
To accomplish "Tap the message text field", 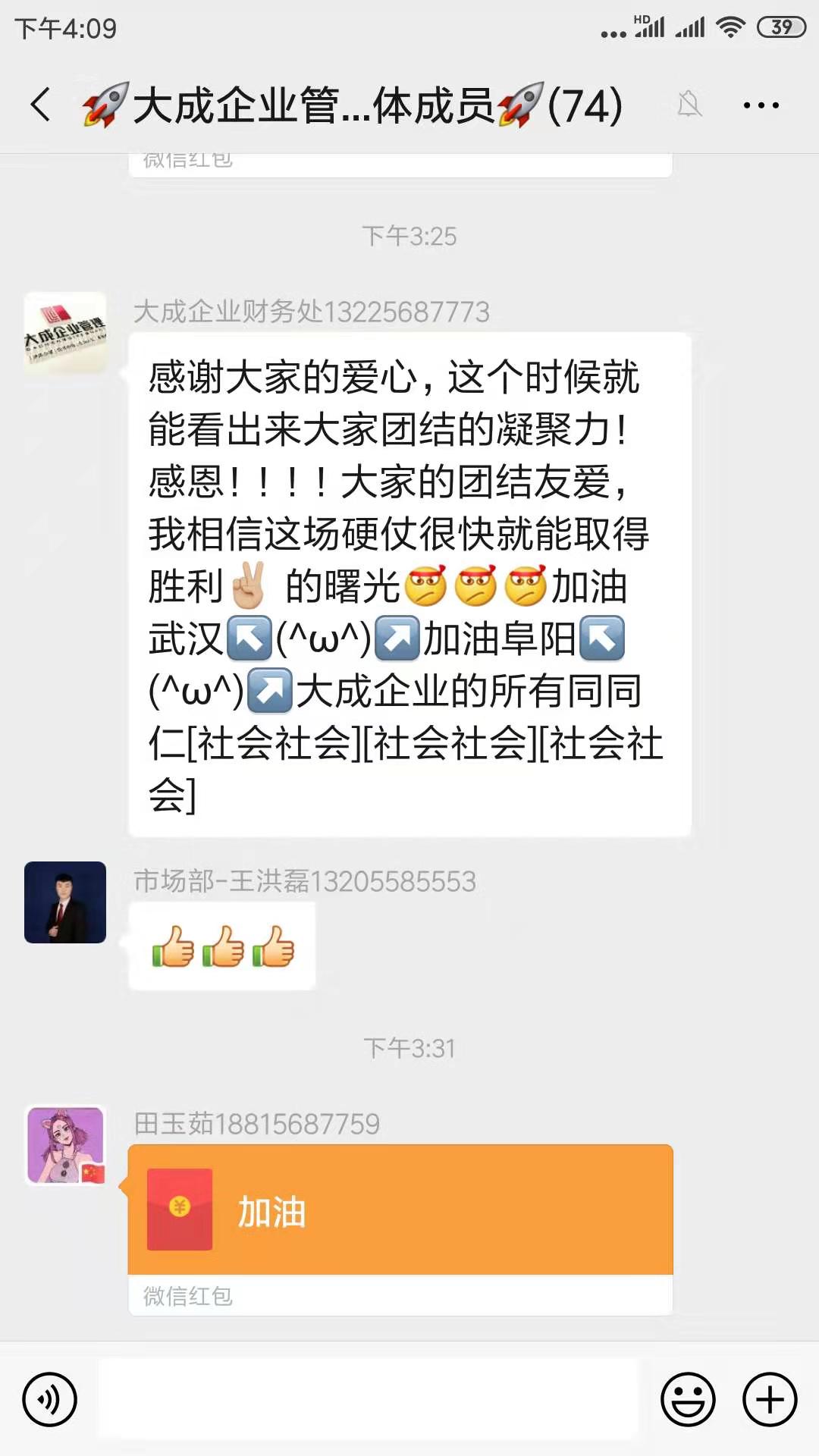I will click(369, 1399).
